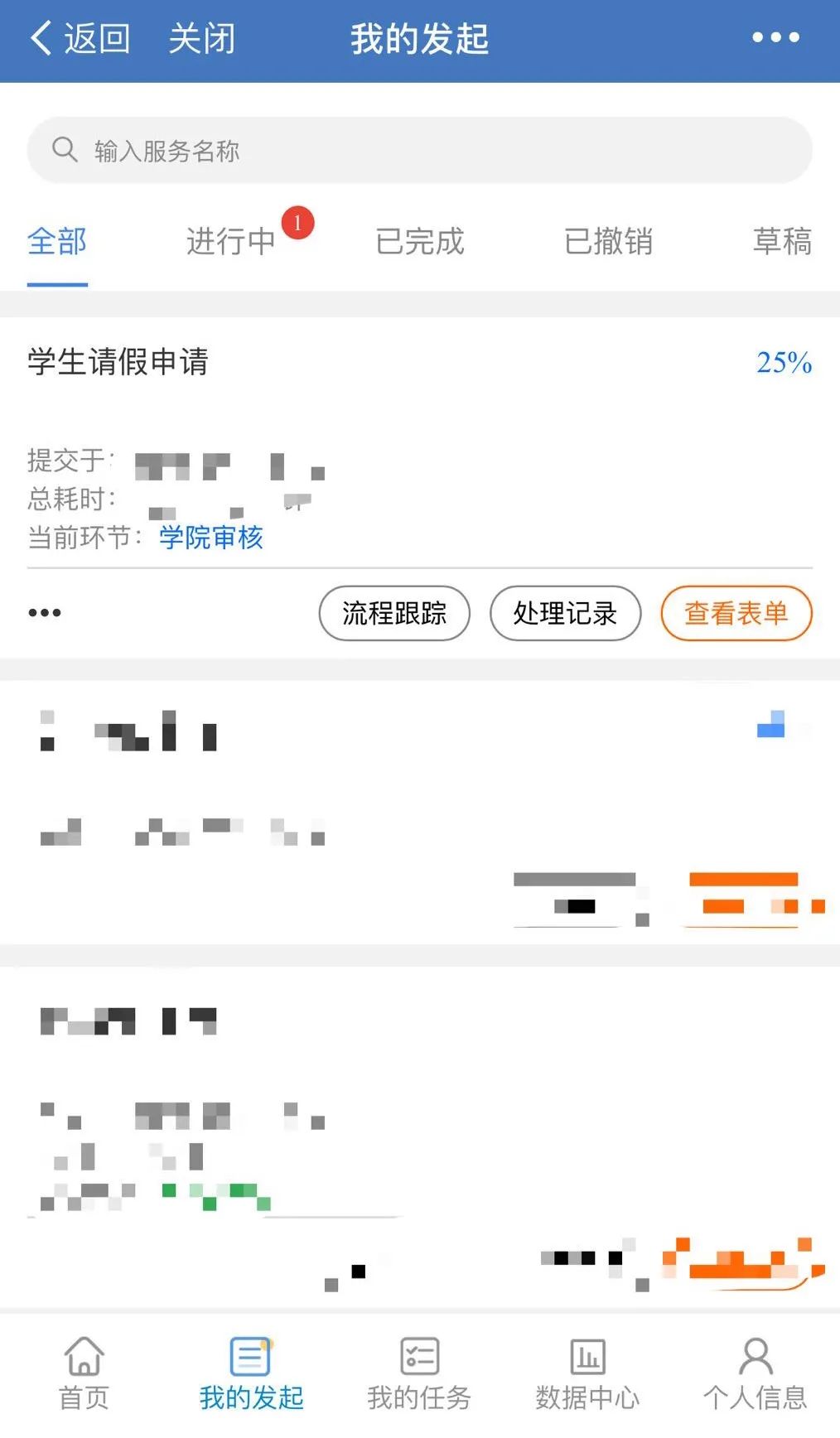Switch to 数据中心 tab
Screen dimensions: 840x1438
tap(587, 1374)
